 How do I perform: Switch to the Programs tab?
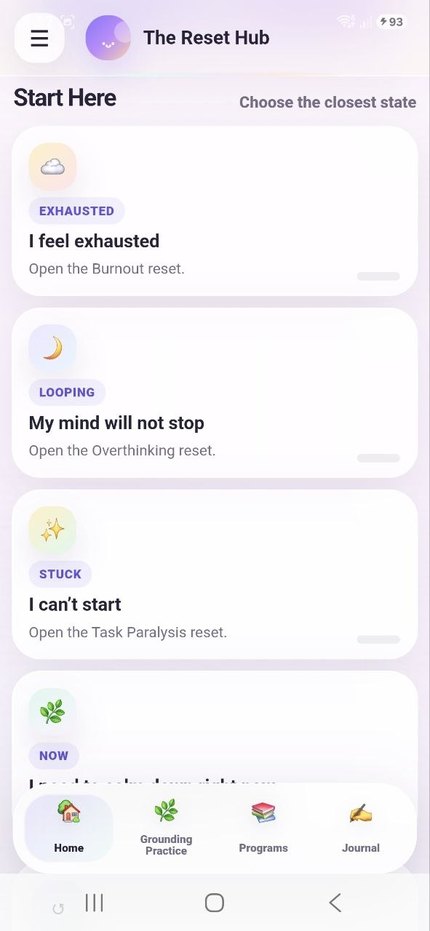(263, 828)
